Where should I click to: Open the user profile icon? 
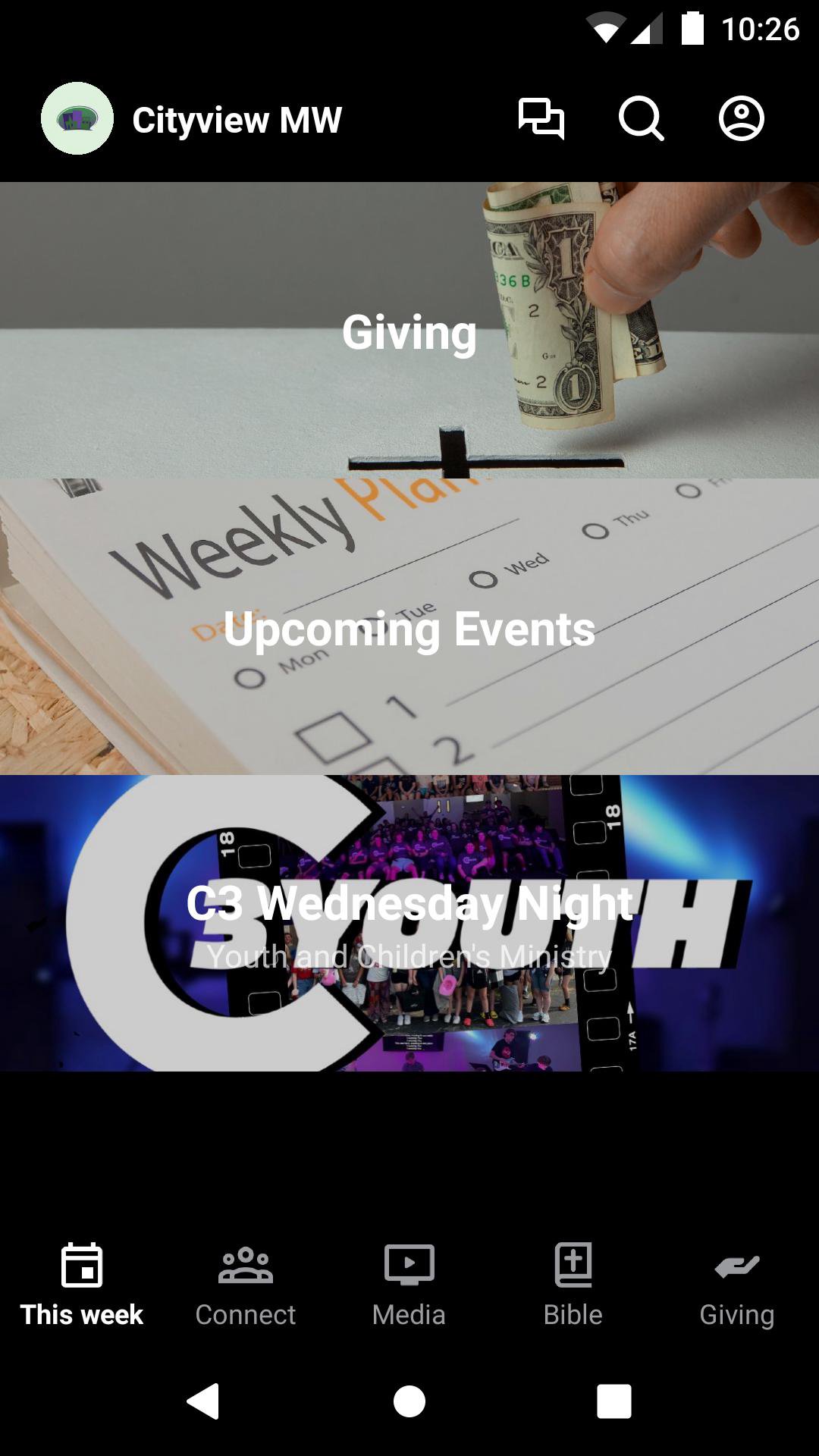tap(741, 119)
